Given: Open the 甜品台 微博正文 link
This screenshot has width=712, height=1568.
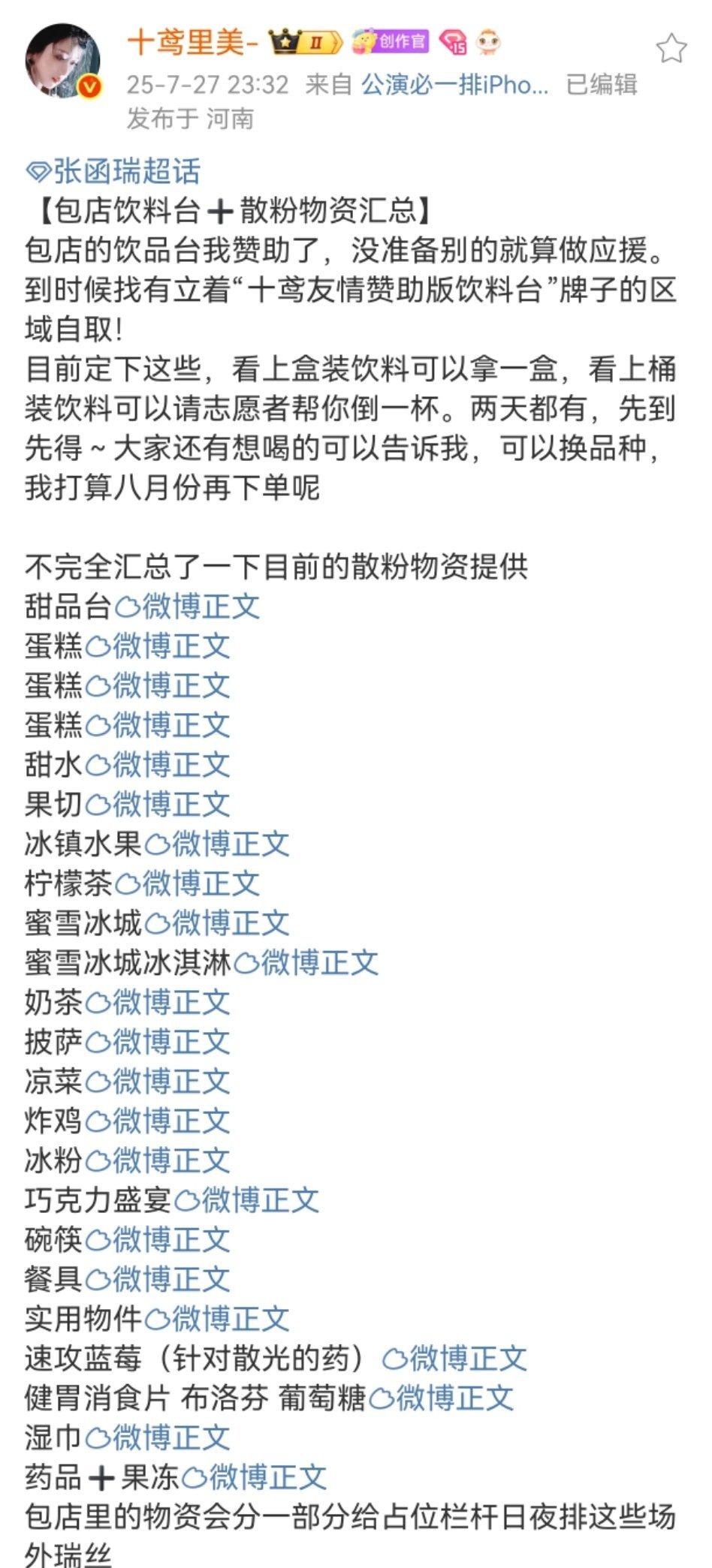Looking at the screenshot, I should [x=187, y=606].
